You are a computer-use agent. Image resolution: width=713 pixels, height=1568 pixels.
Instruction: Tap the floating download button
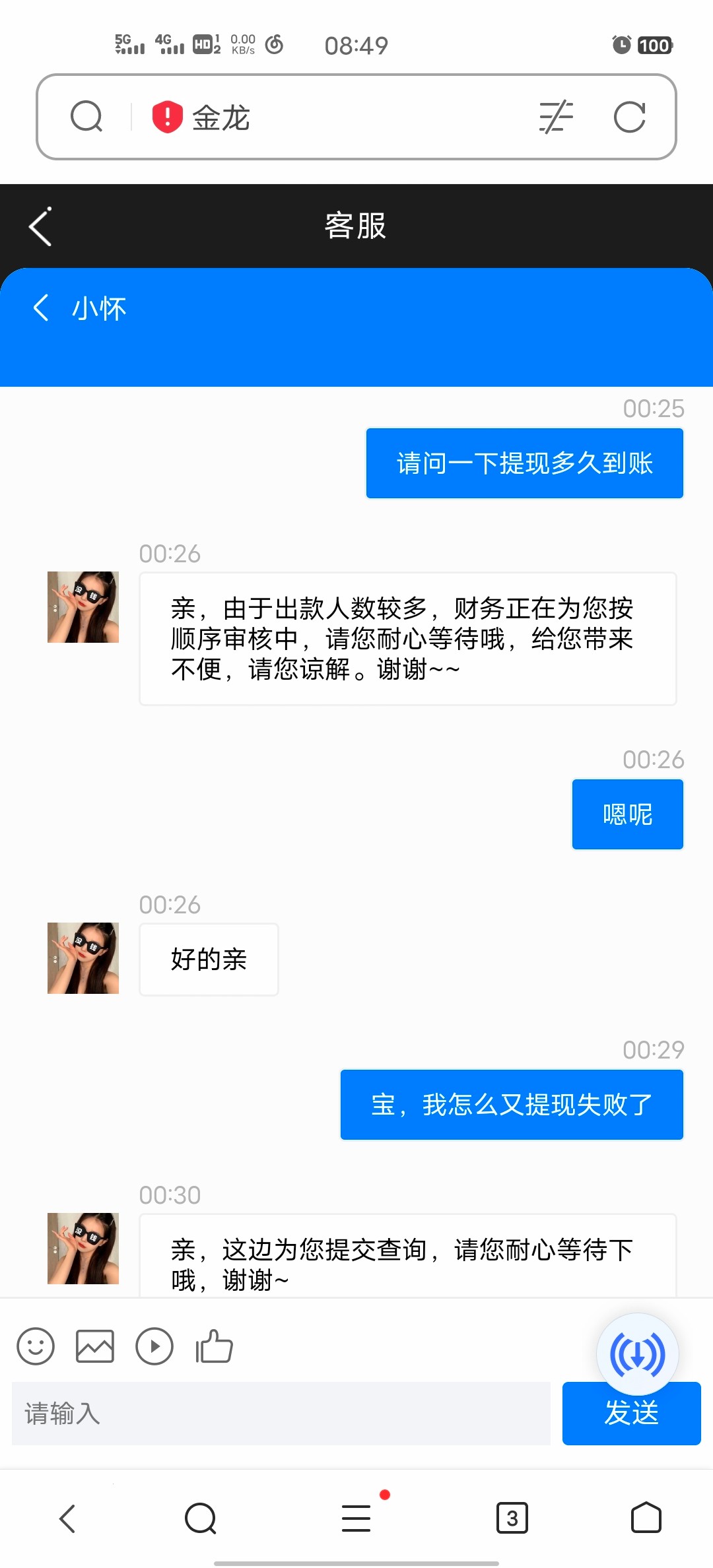point(637,1355)
